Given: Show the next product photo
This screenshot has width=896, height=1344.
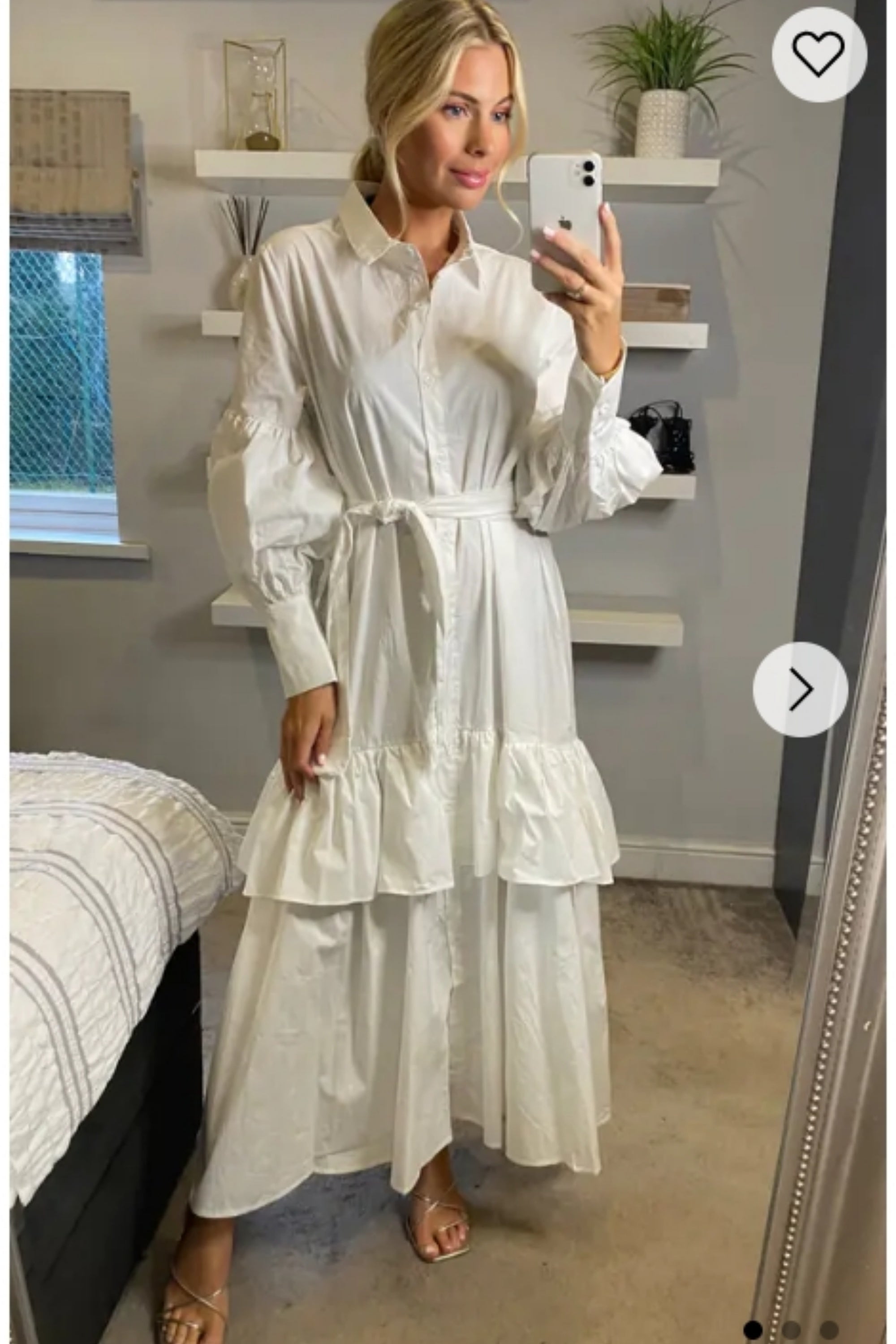Looking at the screenshot, I should pyautogui.click(x=800, y=689).
